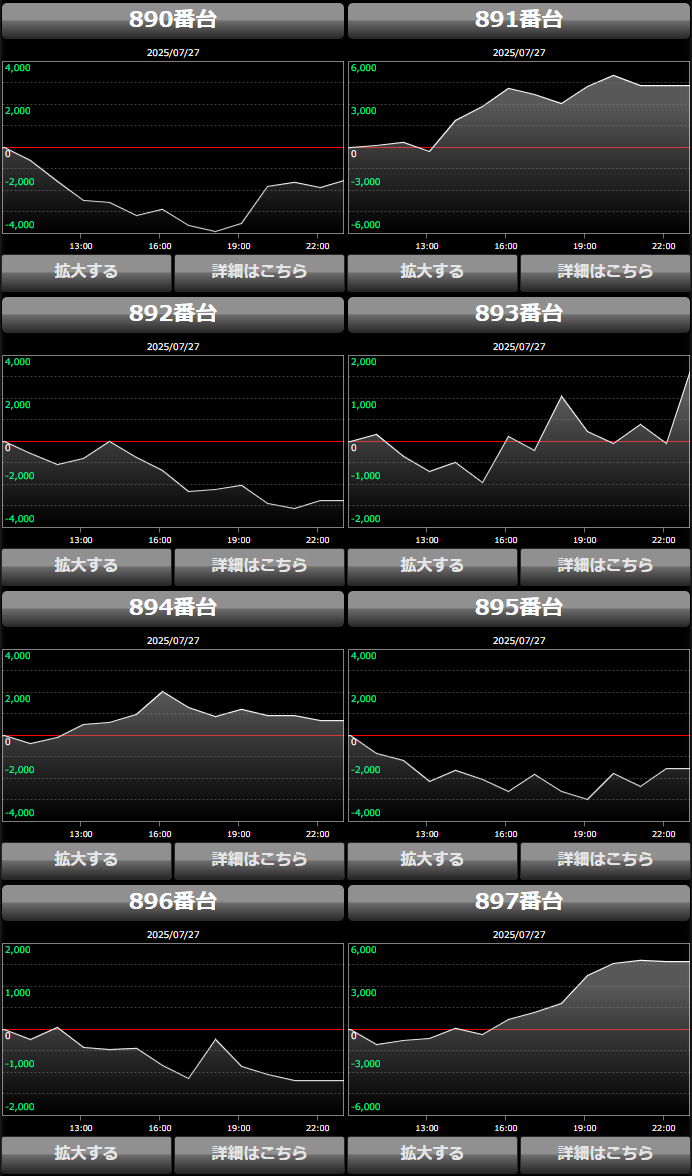
Task: Enlarge the graph for 891番台
Action: tap(432, 271)
